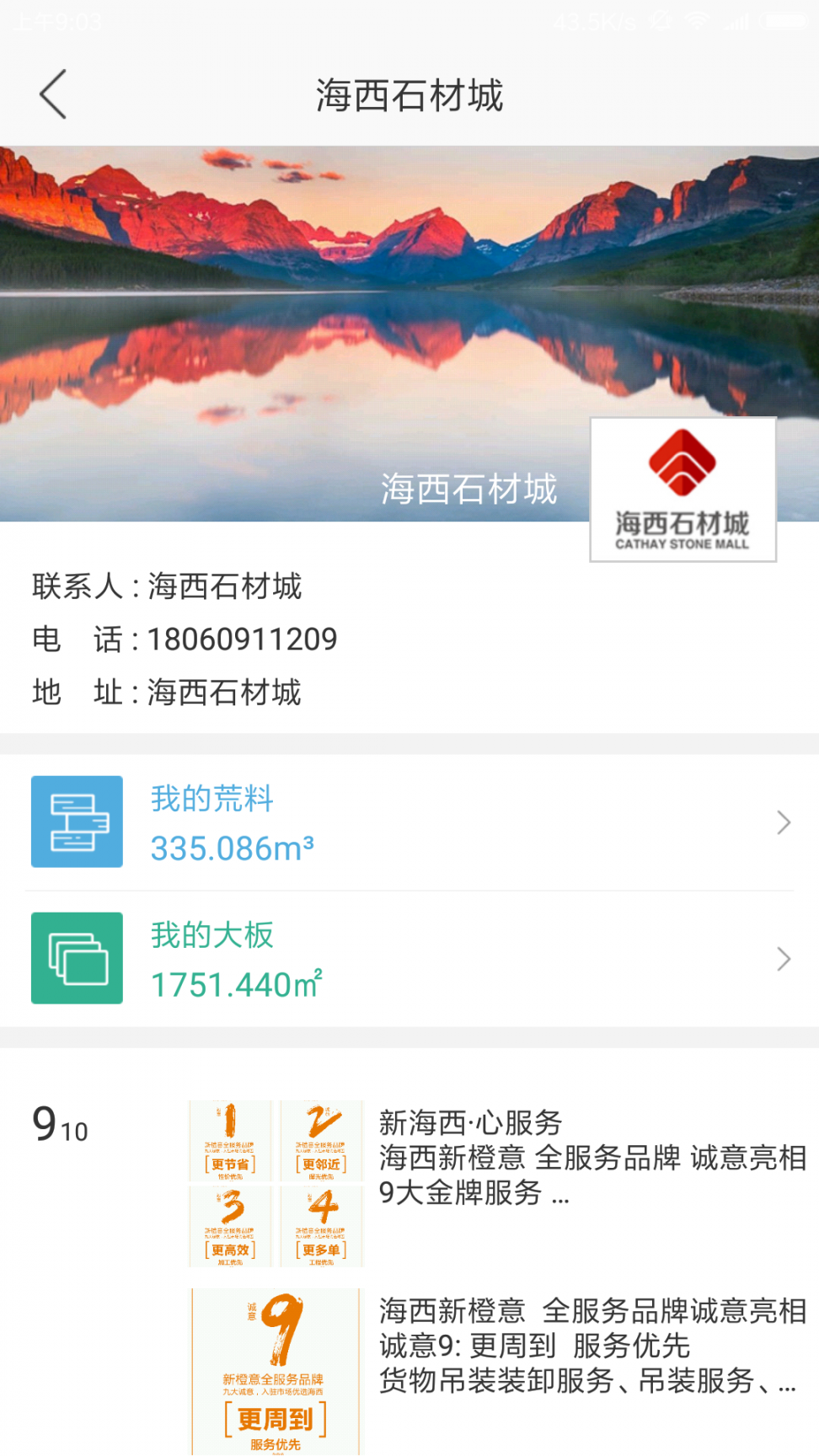This screenshot has width=819, height=1456.
Task: Open the 更周到 service 9 promotional thumbnail
Action: click(x=278, y=1367)
